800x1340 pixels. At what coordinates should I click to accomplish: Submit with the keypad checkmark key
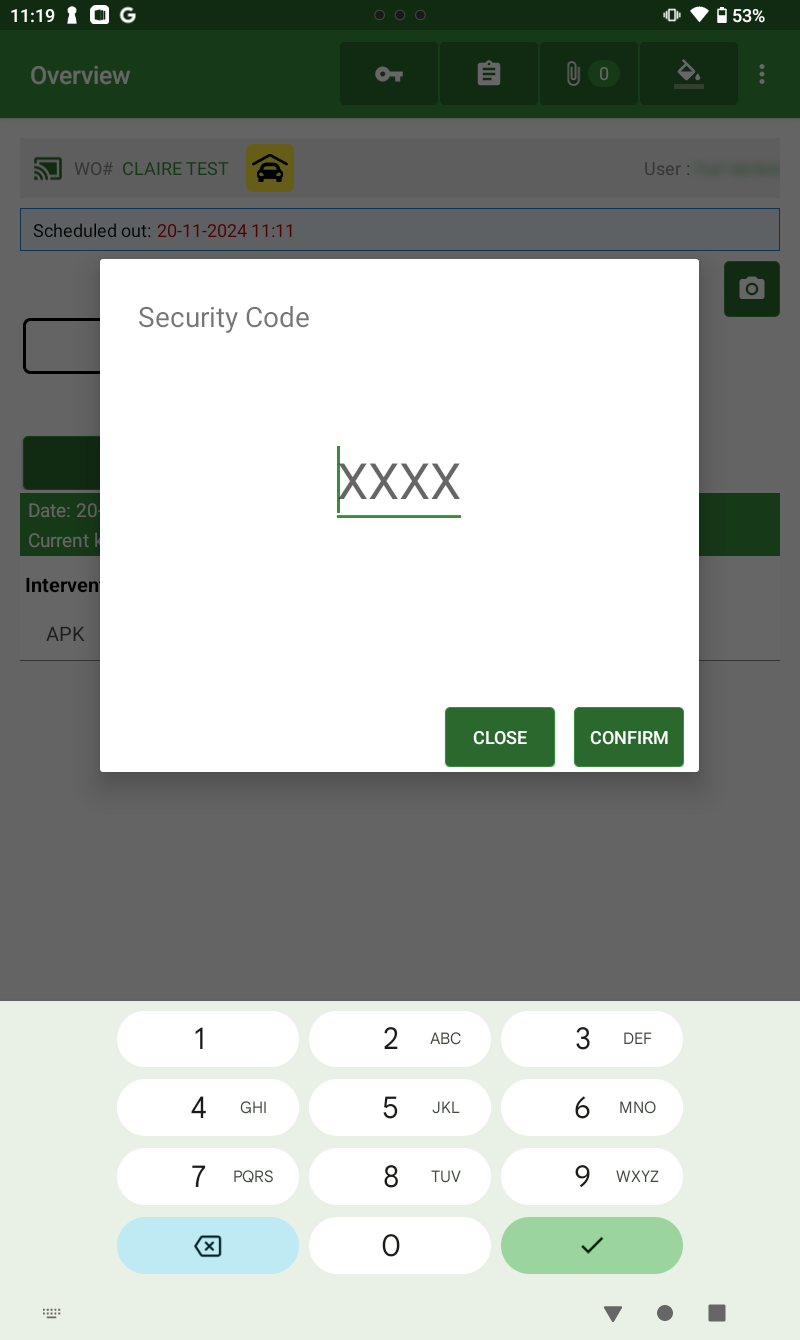(591, 1245)
